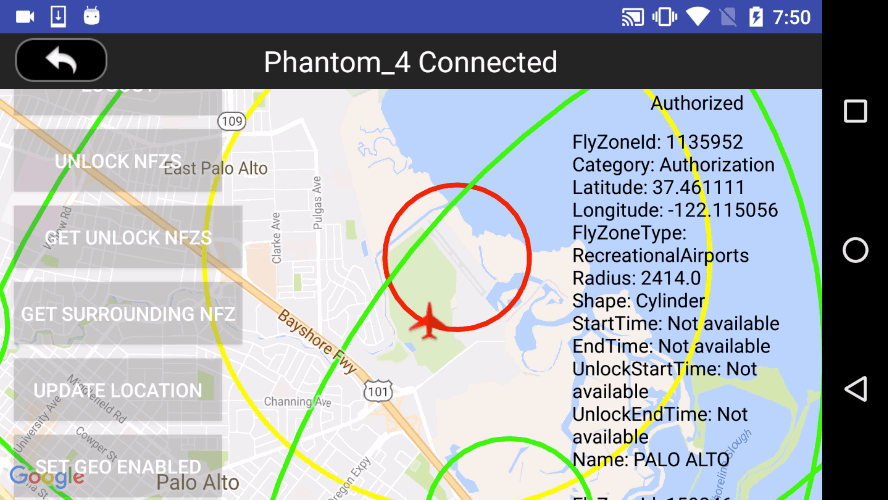The width and height of the screenshot is (888, 500).
Task: Go to the Android home screen
Action: (x=855, y=250)
